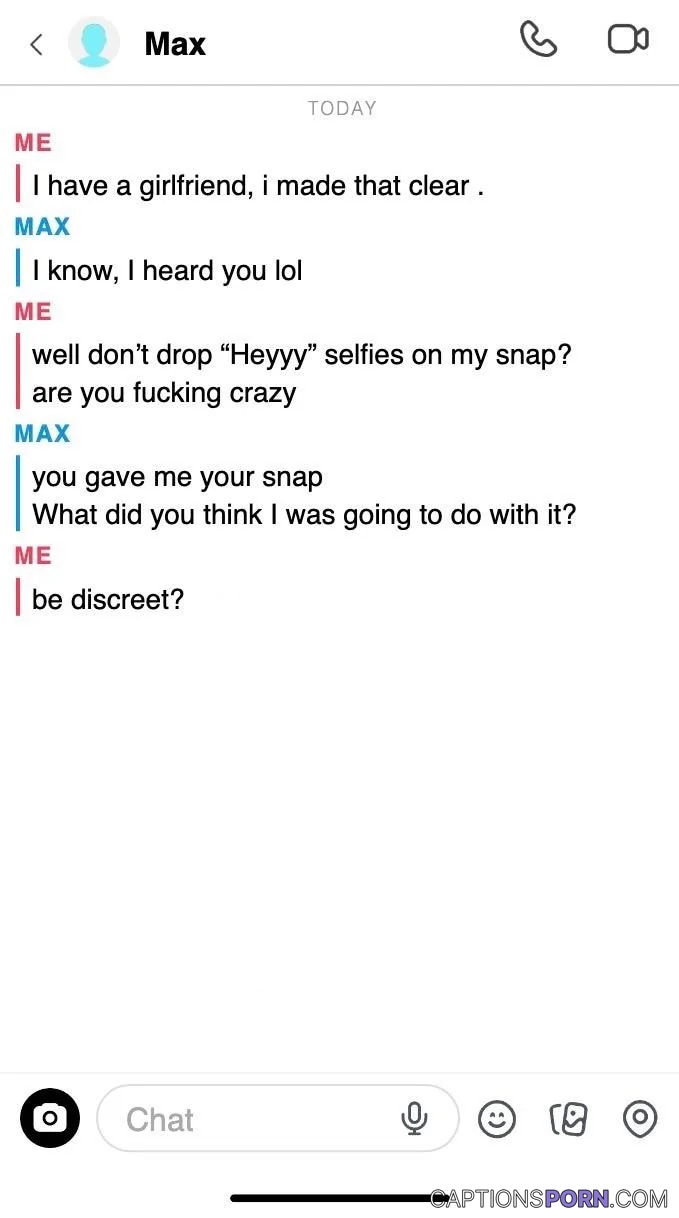The width and height of the screenshot is (679, 1218).
Task: Record a voice note with the microphone
Action: [x=414, y=1119]
